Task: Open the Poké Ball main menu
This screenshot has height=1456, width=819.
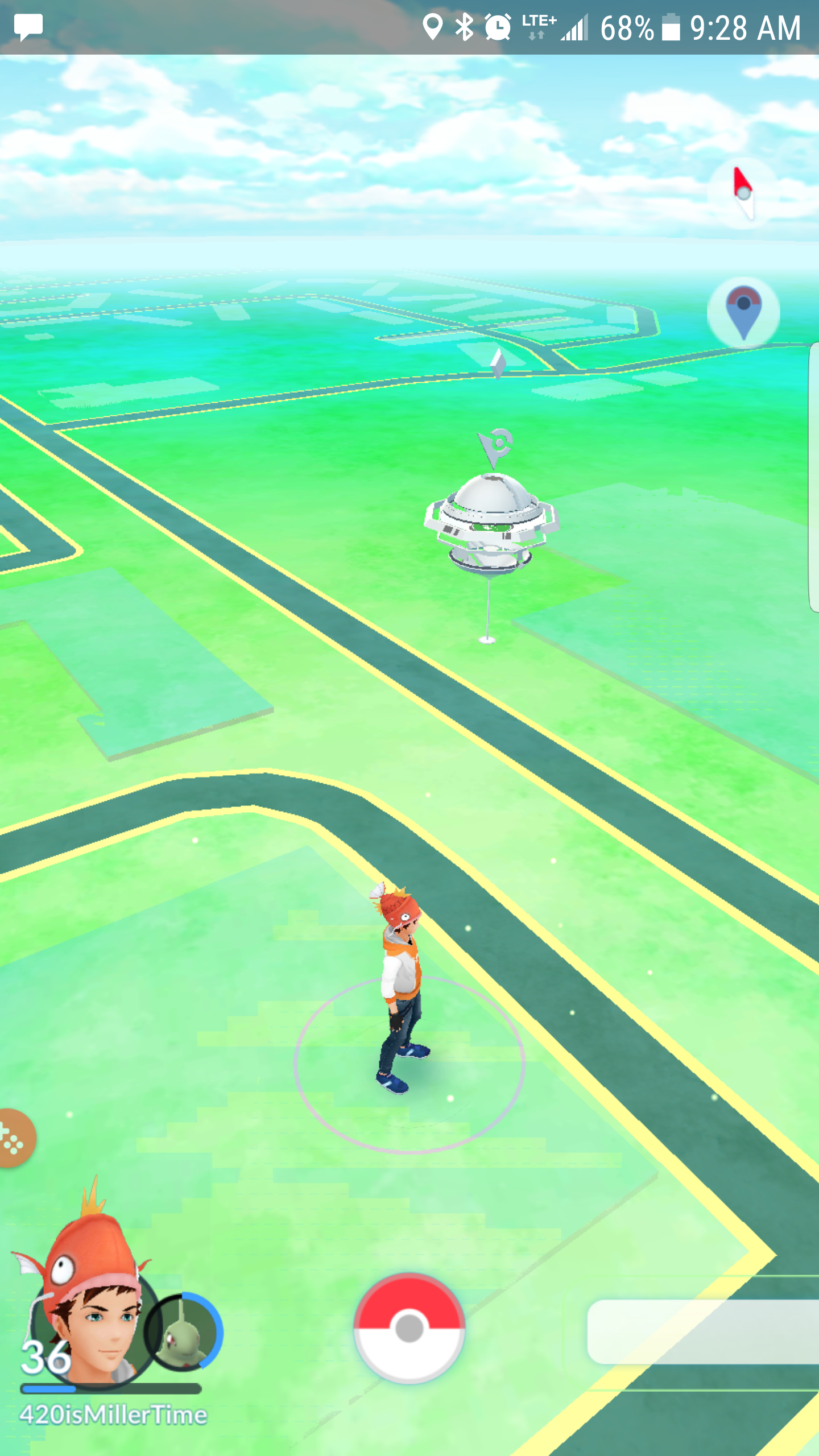Action: pos(409,1328)
